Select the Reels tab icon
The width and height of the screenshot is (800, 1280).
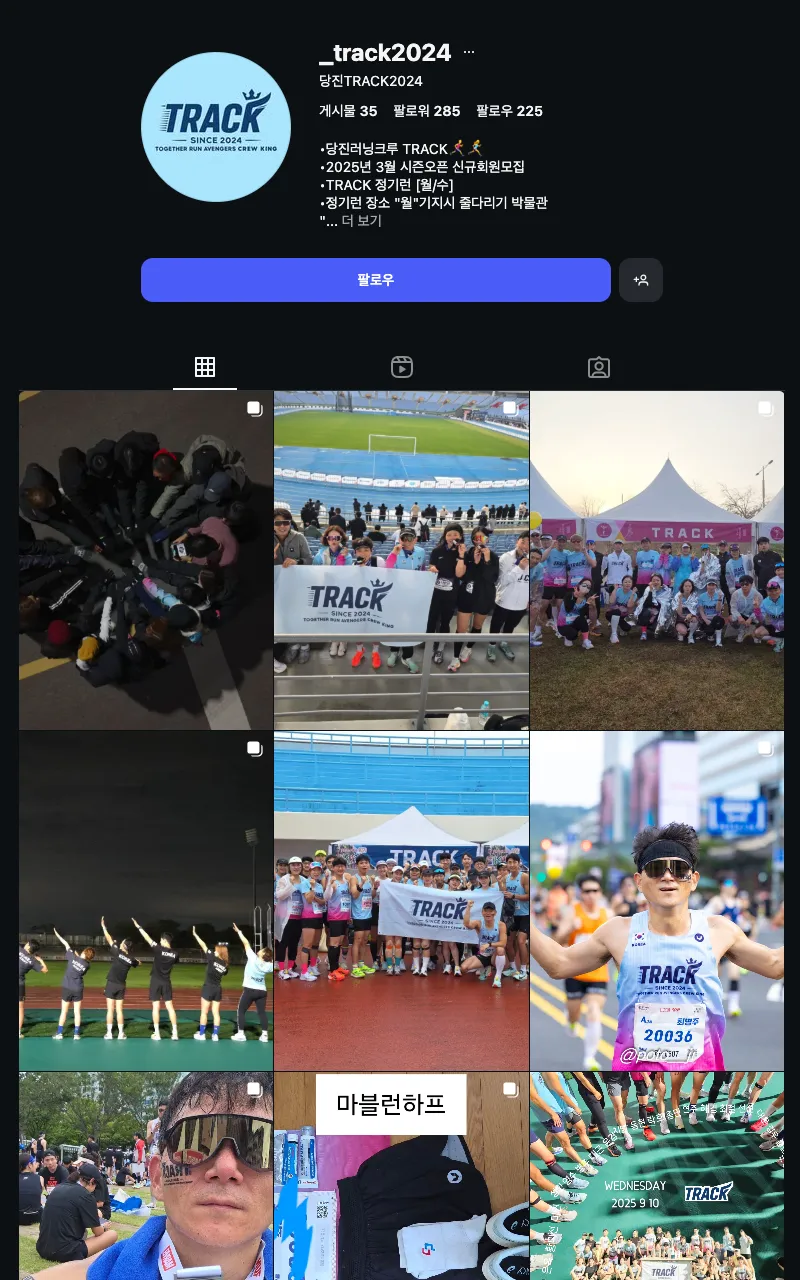[x=401, y=366]
